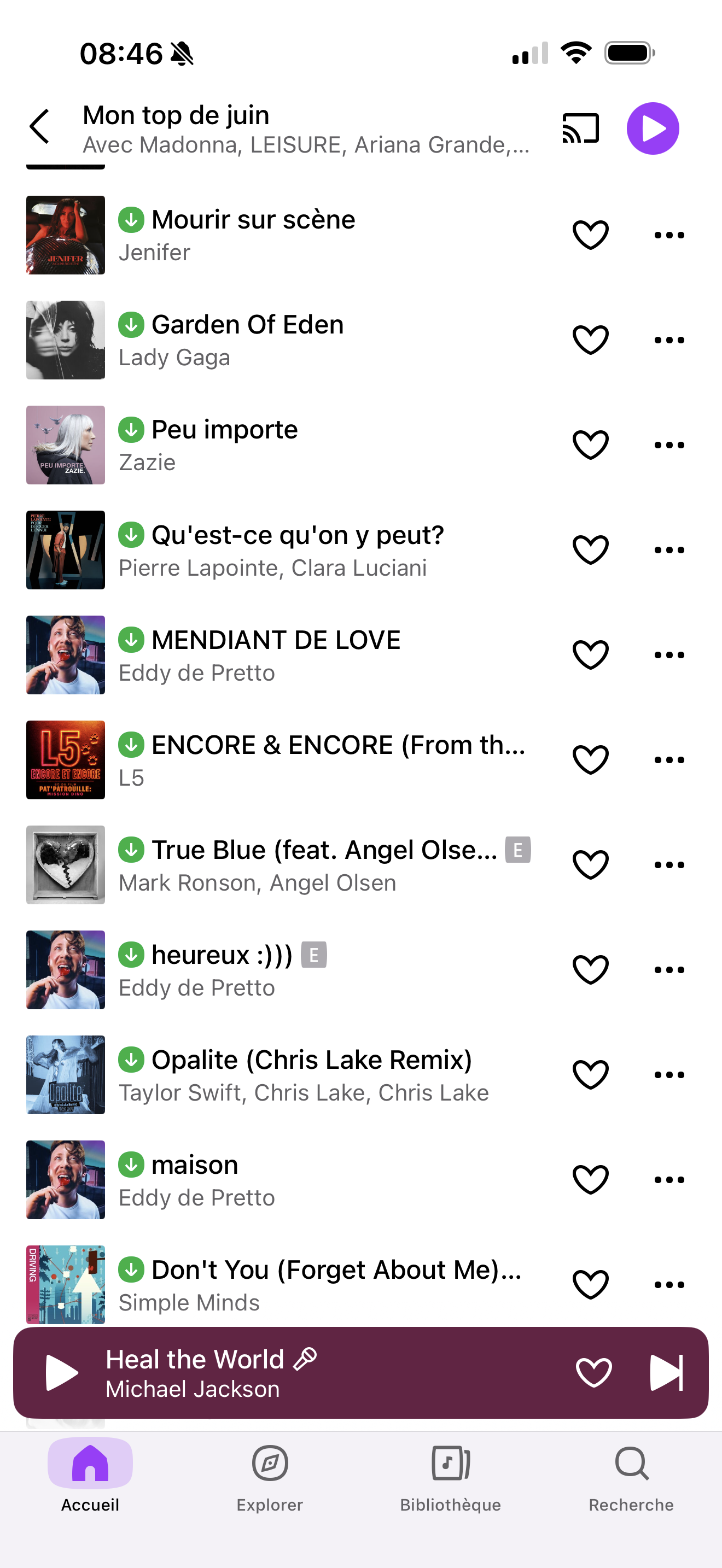Open the cast to device icon
Screen dimensions: 722x1568
580,128
